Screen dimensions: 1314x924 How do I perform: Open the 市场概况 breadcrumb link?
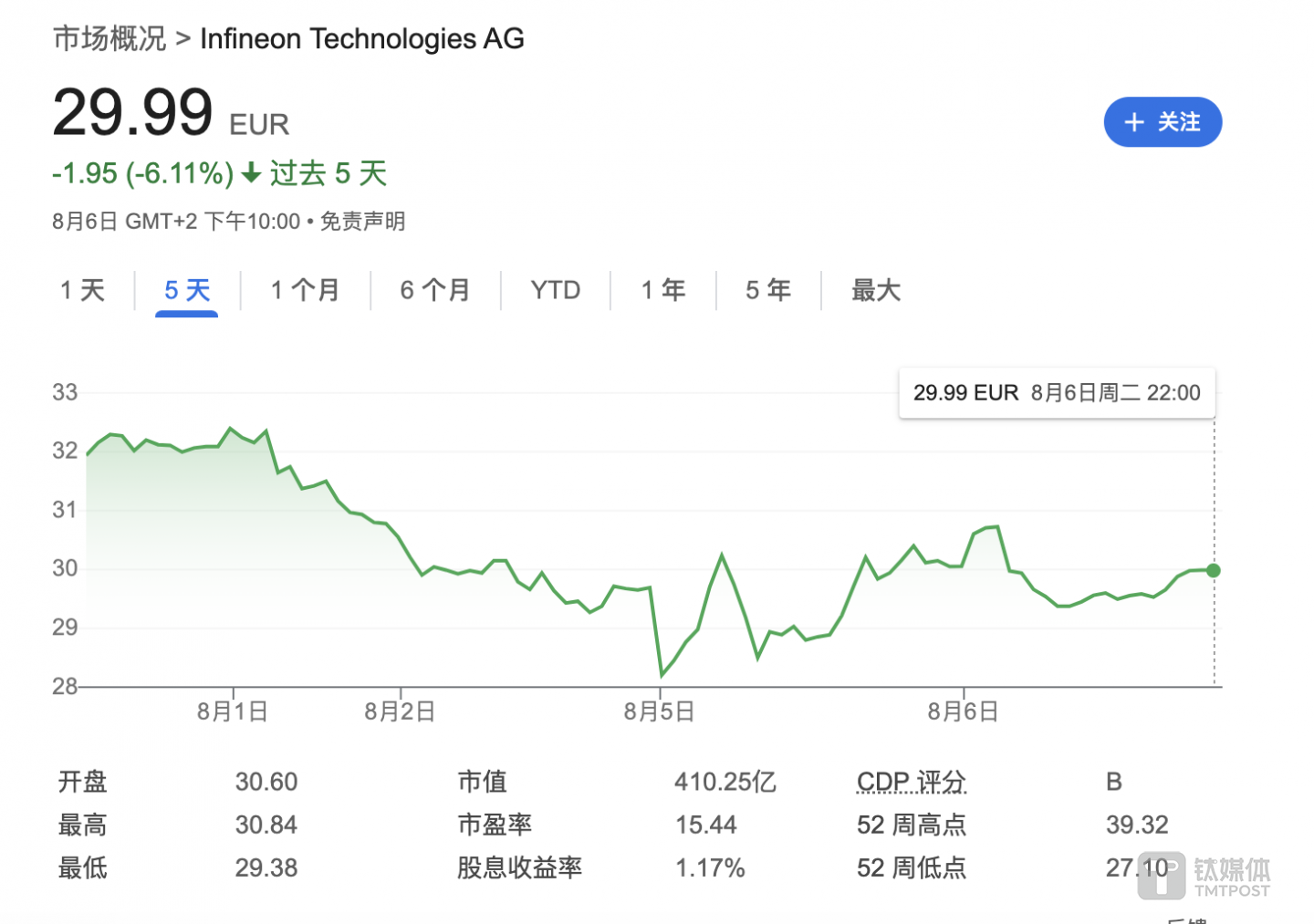point(109,38)
